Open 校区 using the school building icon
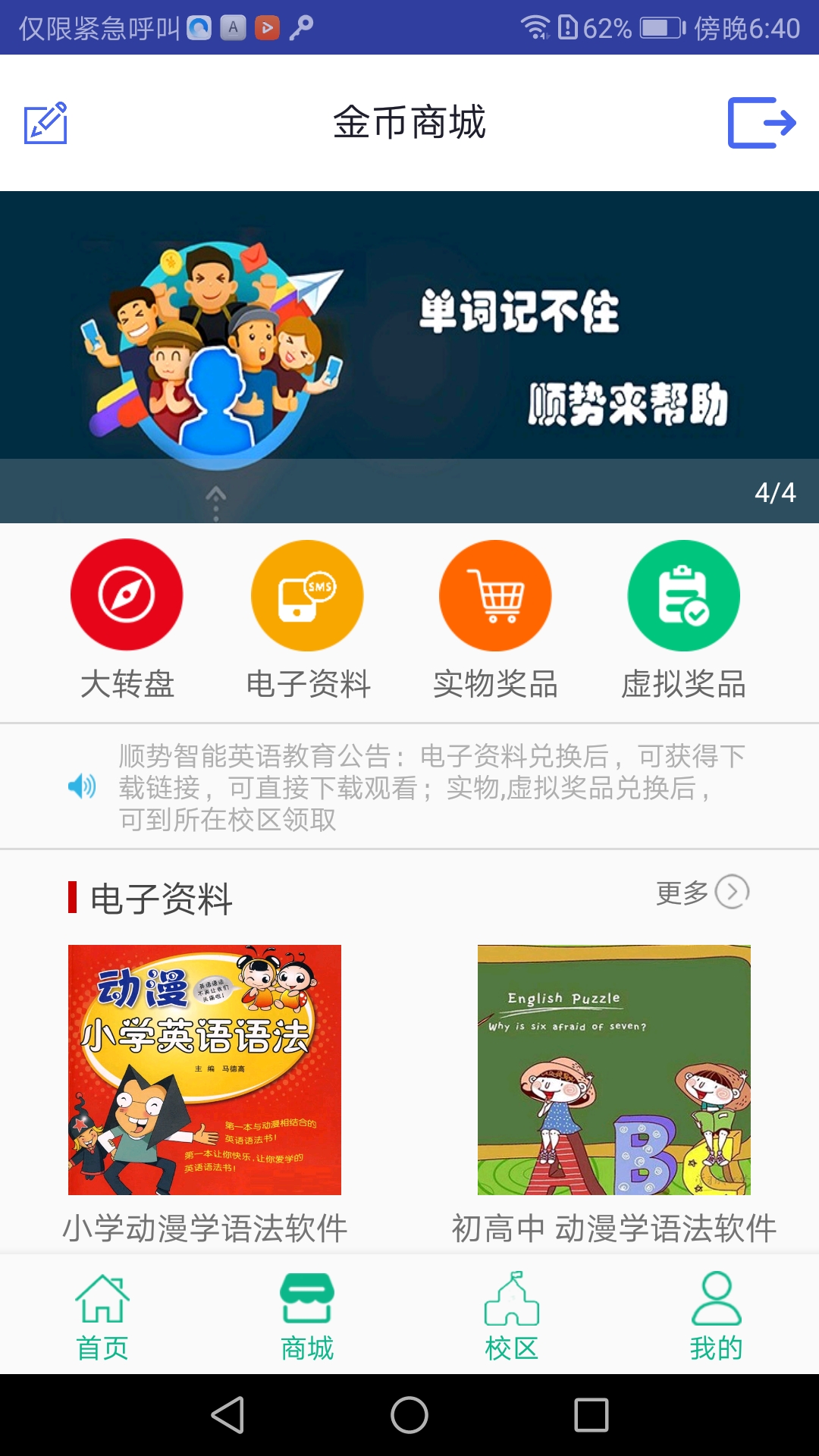The width and height of the screenshot is (819, 1456). coord(512,1313)
